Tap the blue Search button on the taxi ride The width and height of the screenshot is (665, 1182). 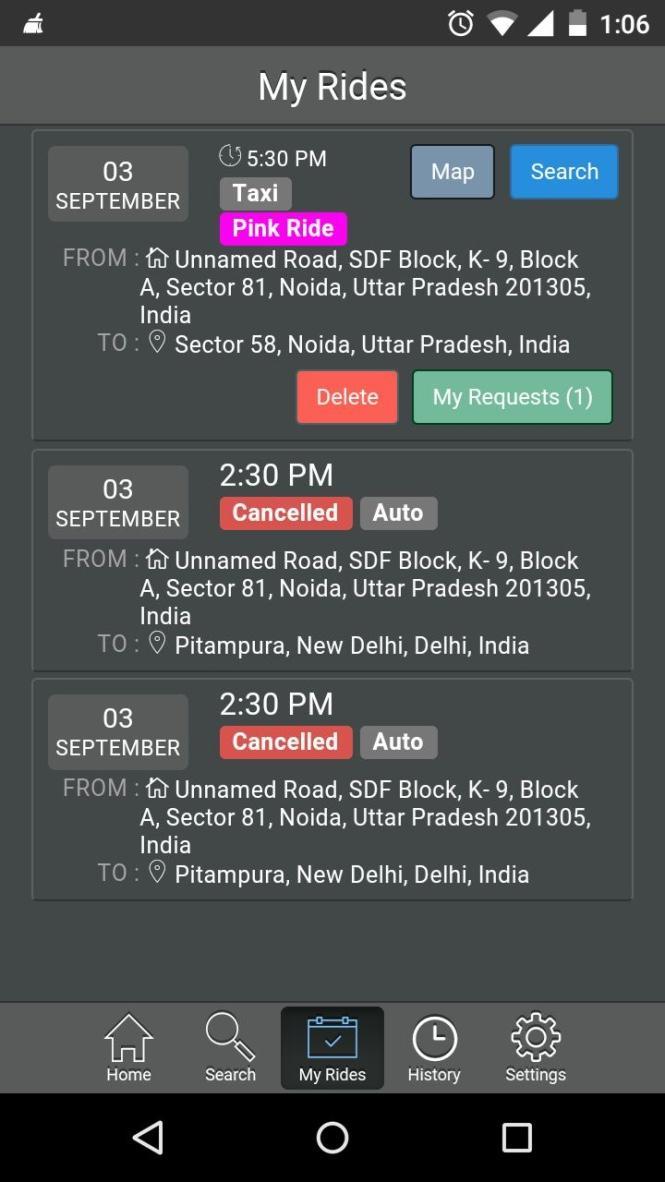point(564,172)
